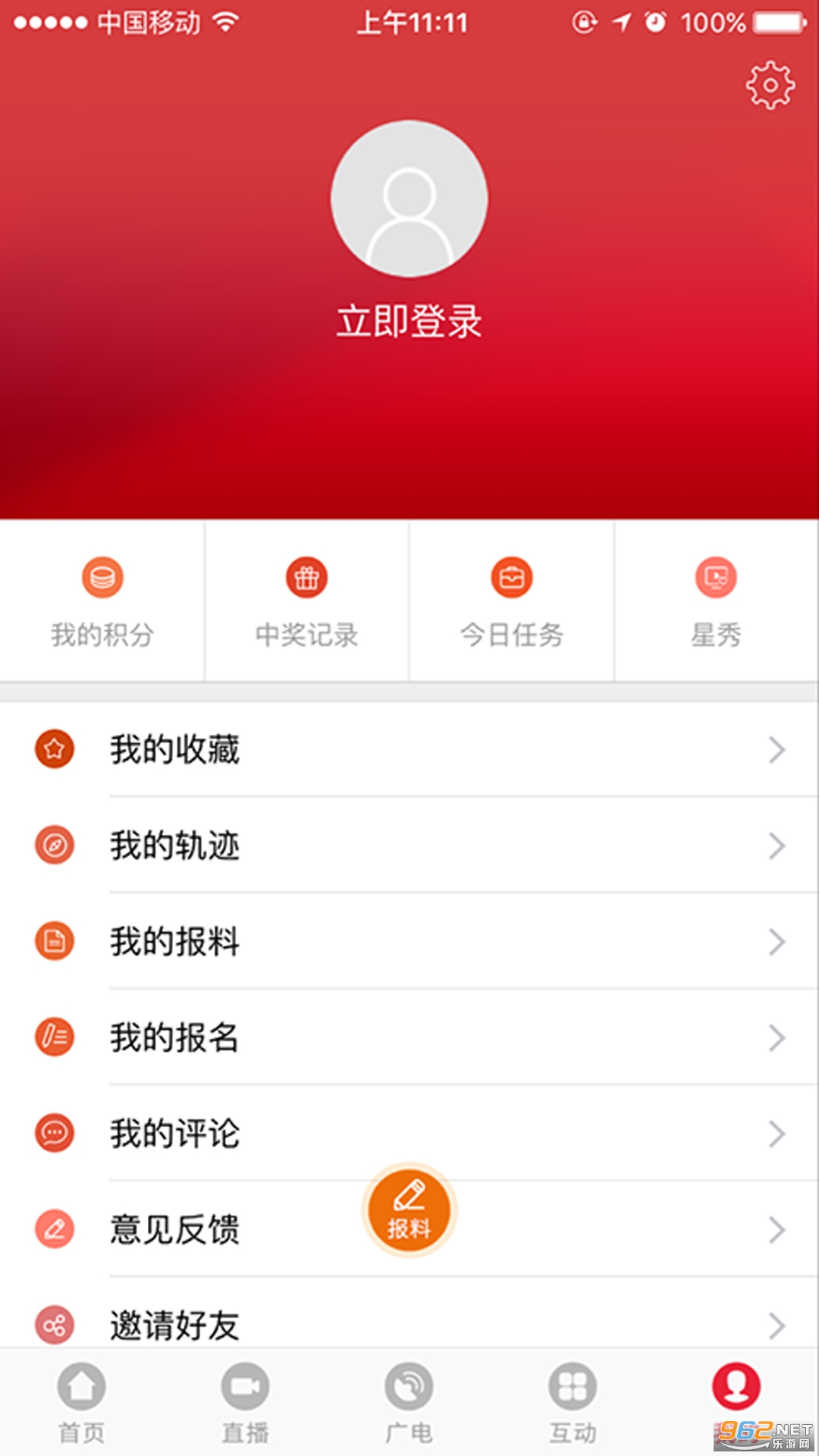Open 我的报名 sign-ups
This screenshot has height=1456, width=819.
tap(409, 1037)
